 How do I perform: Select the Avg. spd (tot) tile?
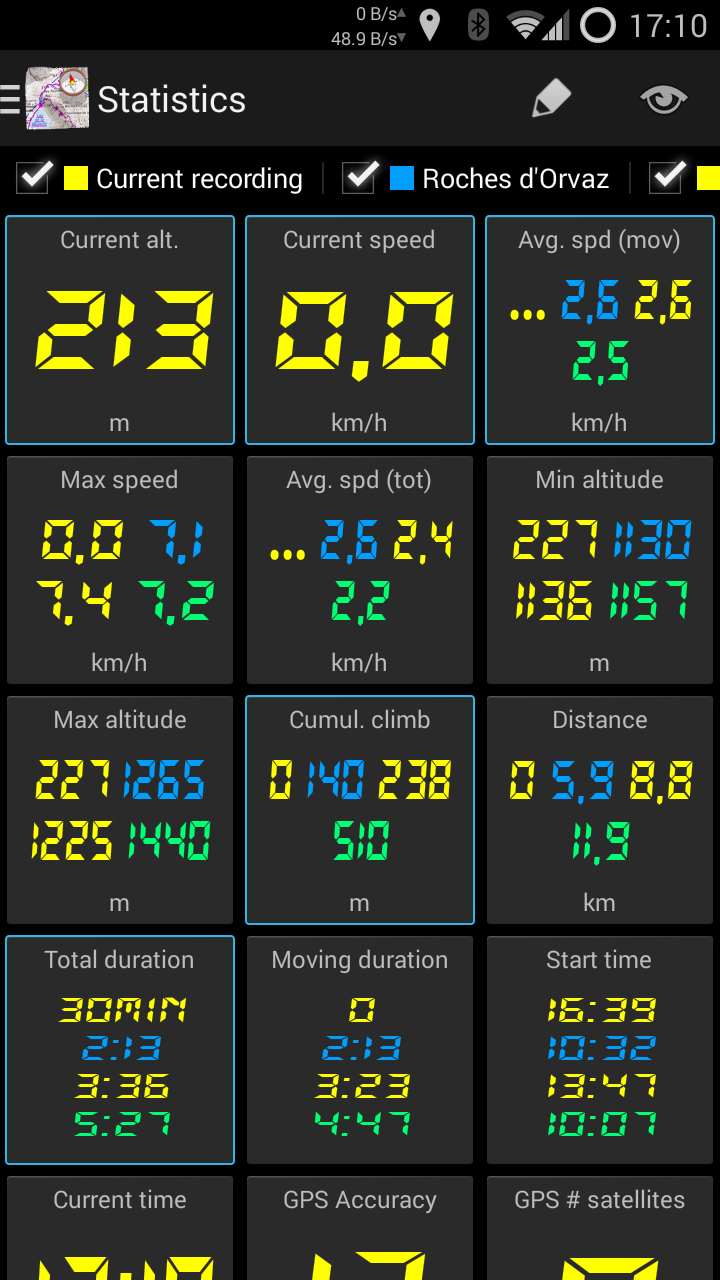[x=360, y=570]
